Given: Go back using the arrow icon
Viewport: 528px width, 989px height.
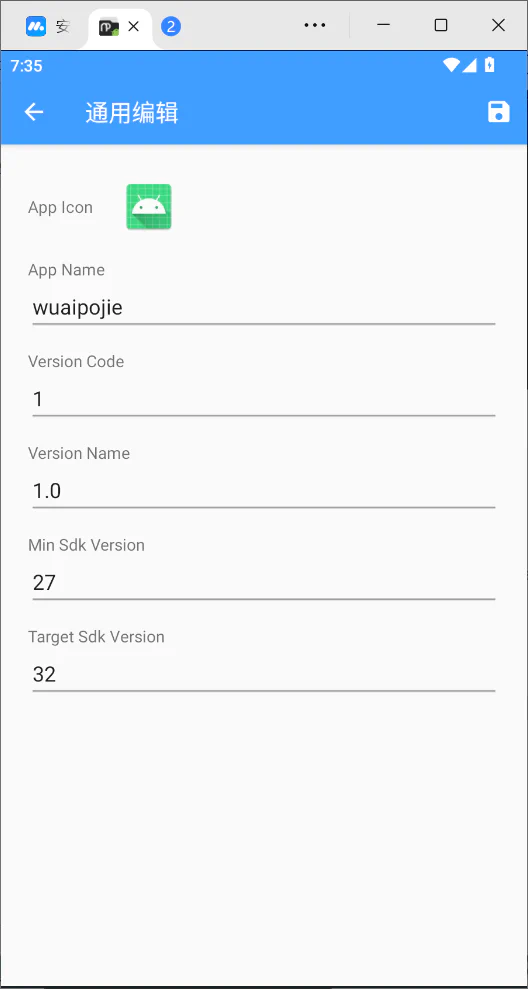Looking at the screenshot, I should pos(33,112).
